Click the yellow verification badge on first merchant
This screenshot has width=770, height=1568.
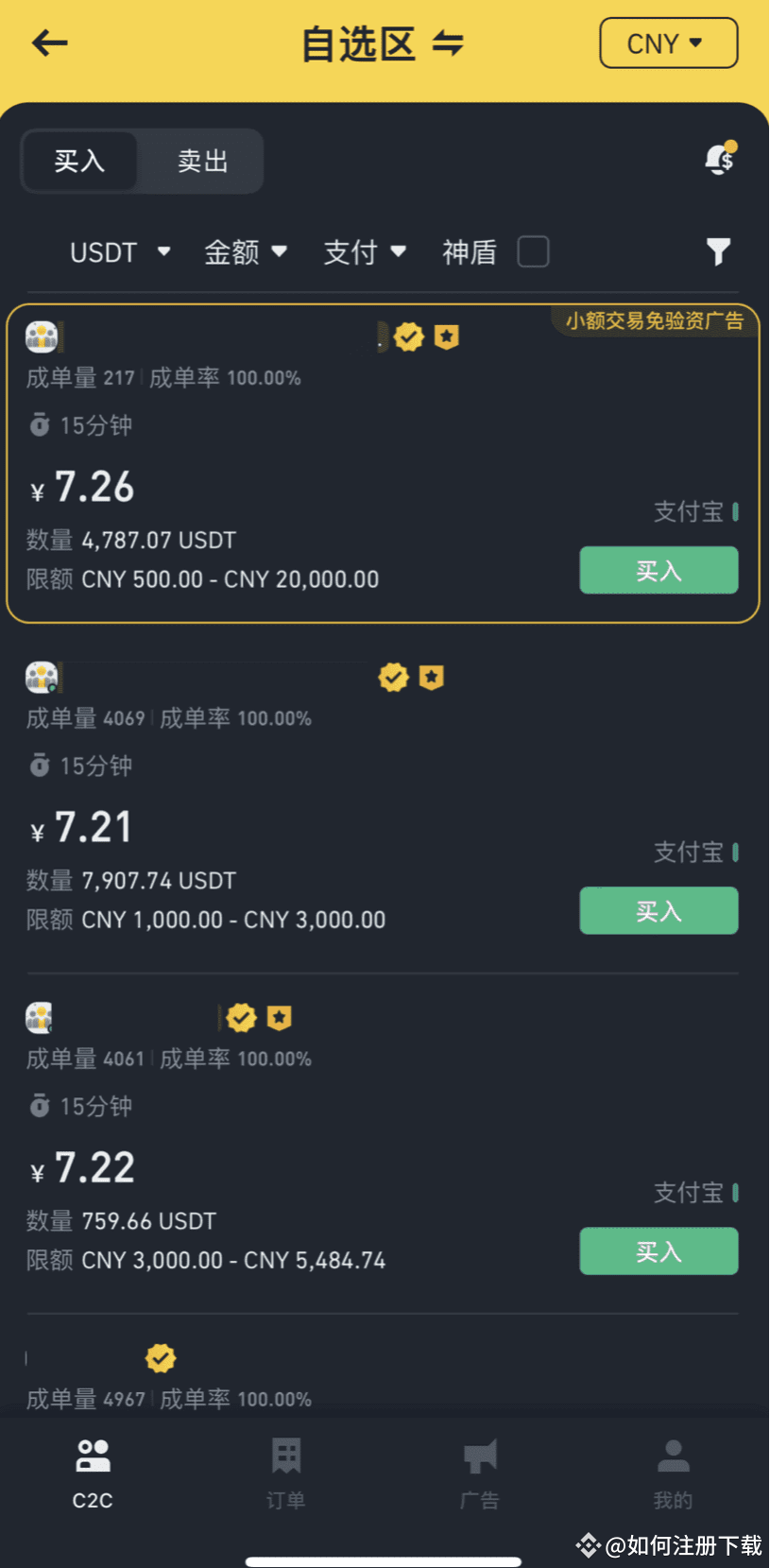pyautogui.click(x=408, y=336)
